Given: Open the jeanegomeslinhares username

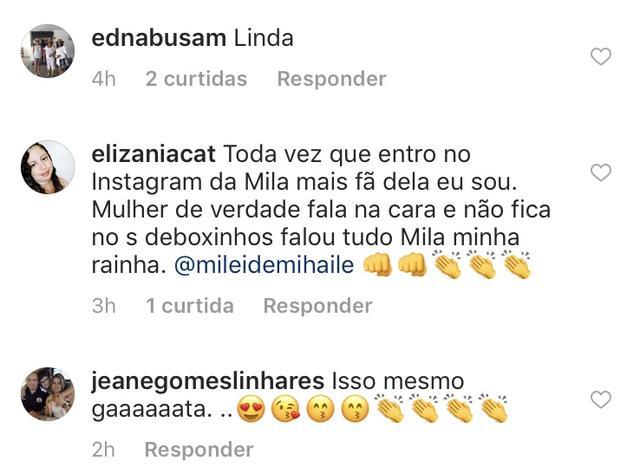Looking at the screenshot, I should pyautogui.click(x=207, y=382).
